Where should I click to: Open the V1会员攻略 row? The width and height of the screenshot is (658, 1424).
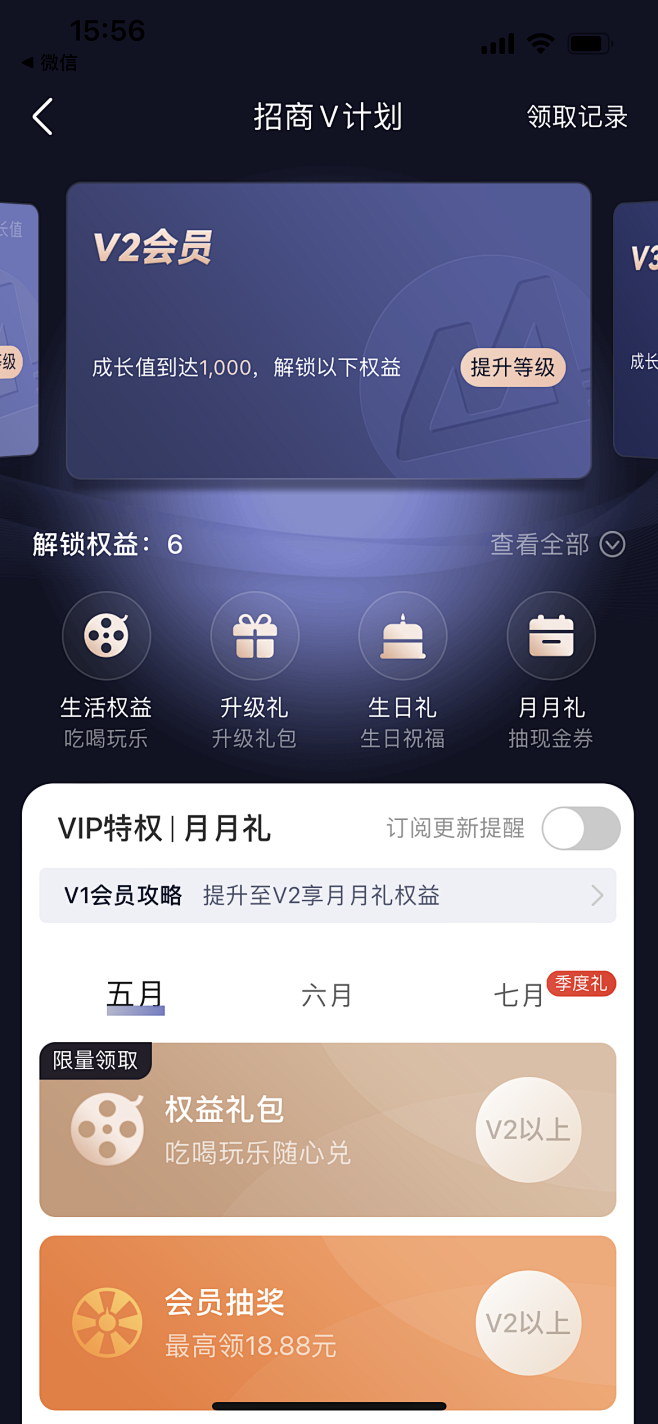point(328,895)
